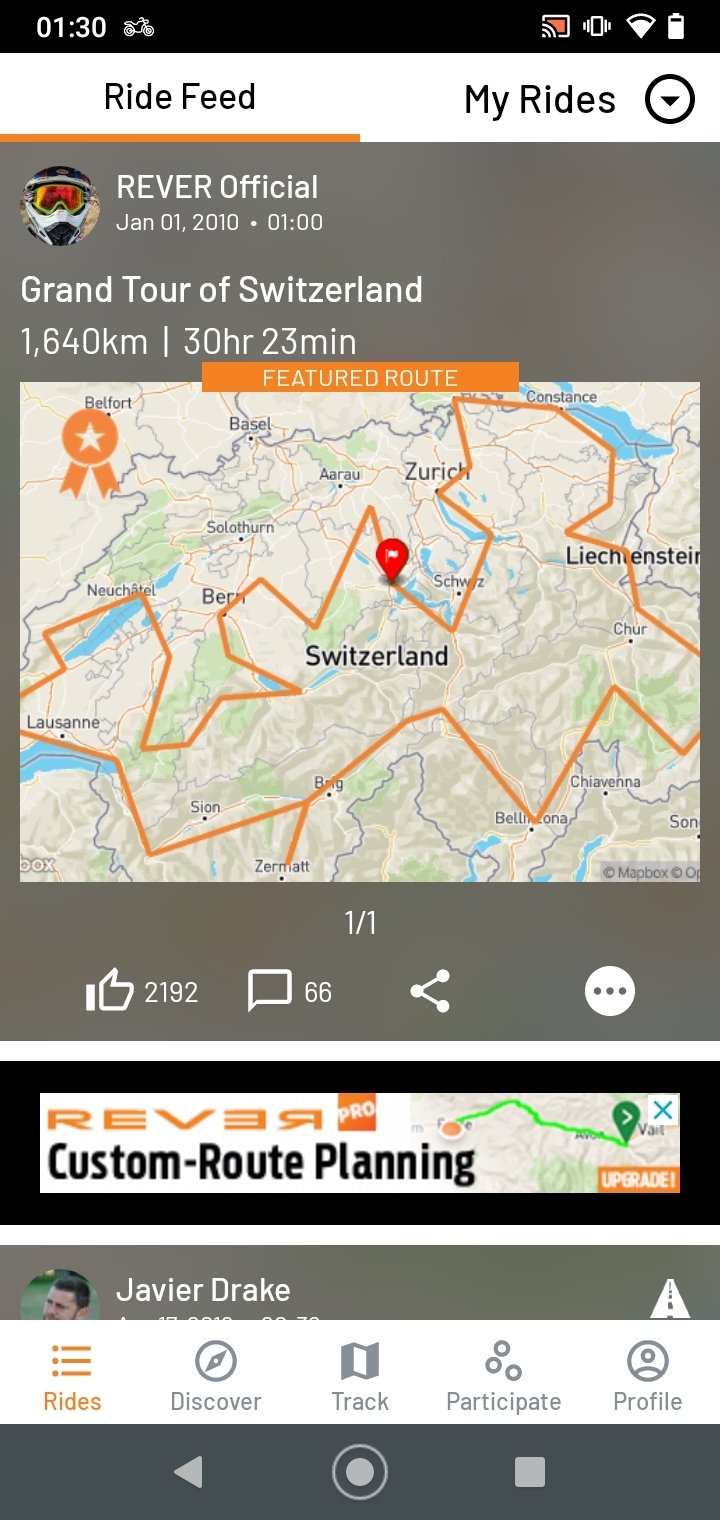Switch to the Discover tab

point(216,1378)
